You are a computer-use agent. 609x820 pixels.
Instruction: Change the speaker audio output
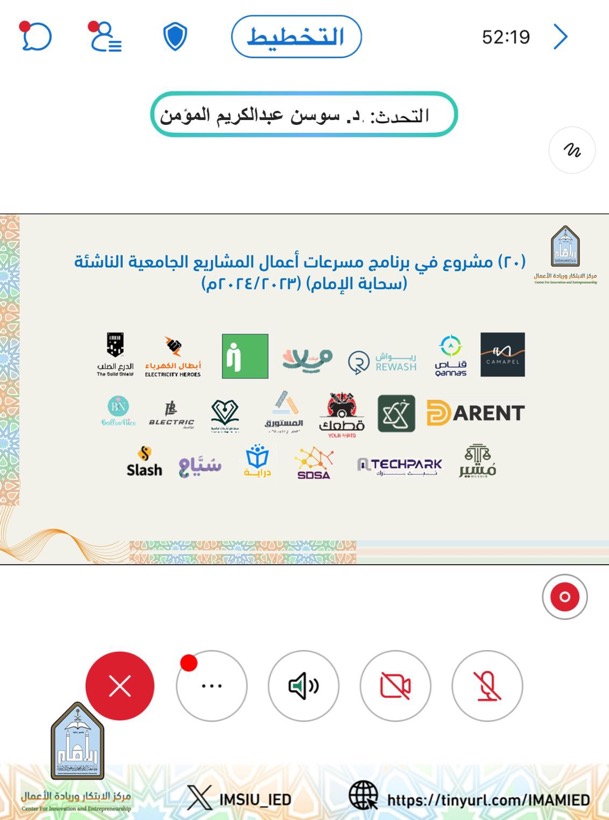303,686
